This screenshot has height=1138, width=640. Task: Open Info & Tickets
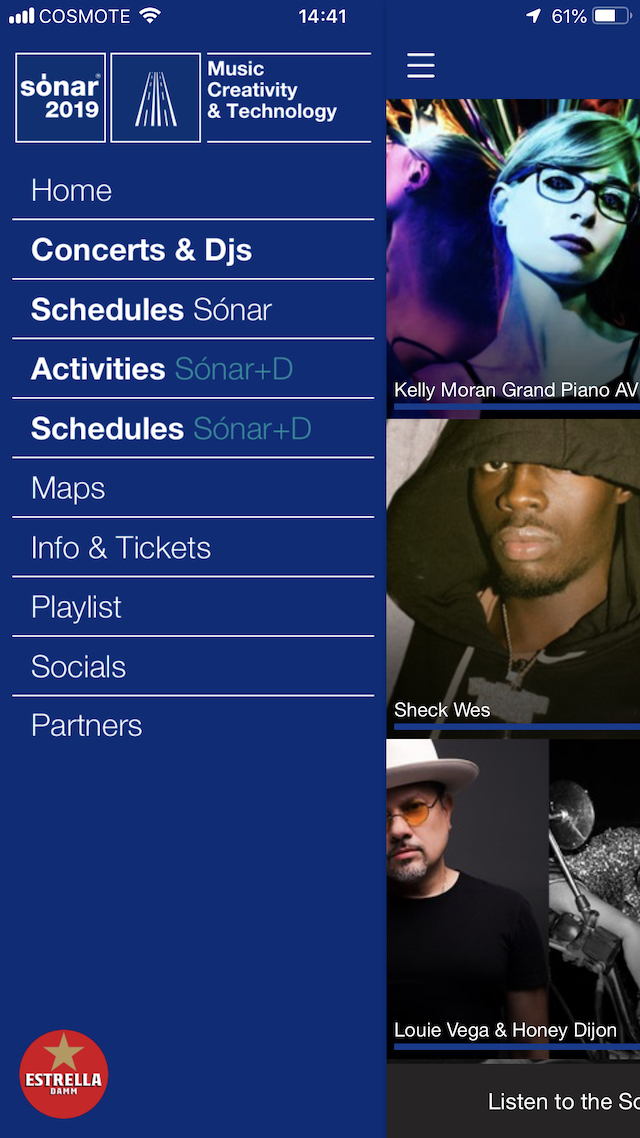coord(121,548)
